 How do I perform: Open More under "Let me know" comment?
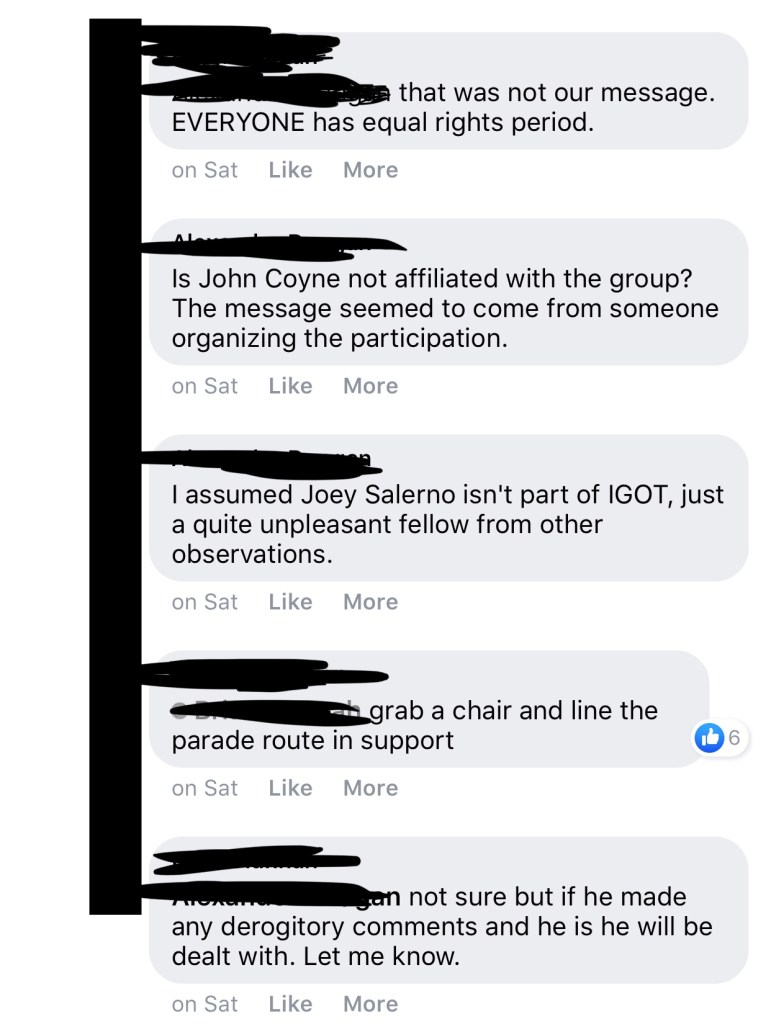pyautogui.click(x=370, y=1004)
